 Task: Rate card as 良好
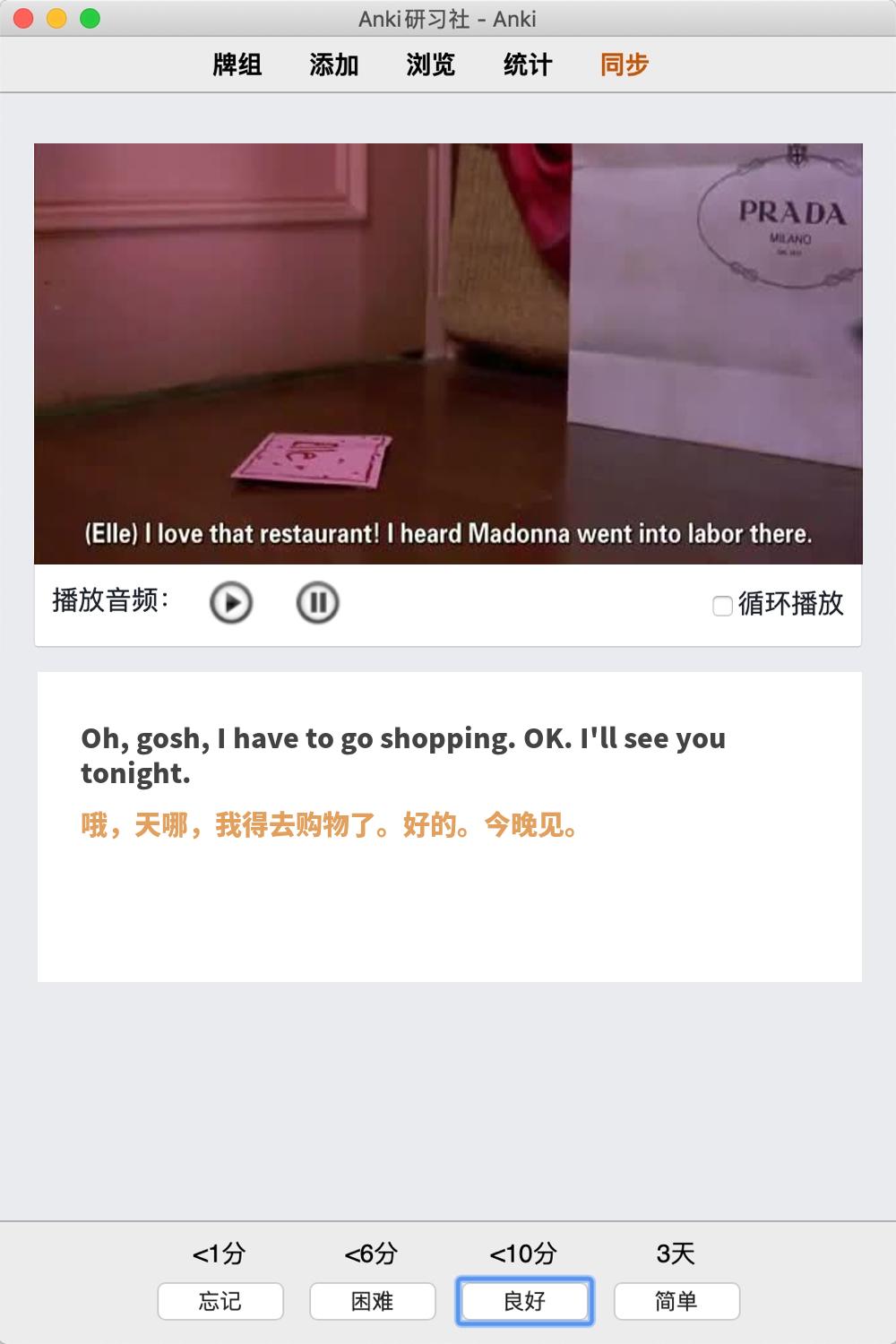(525, 1301)
